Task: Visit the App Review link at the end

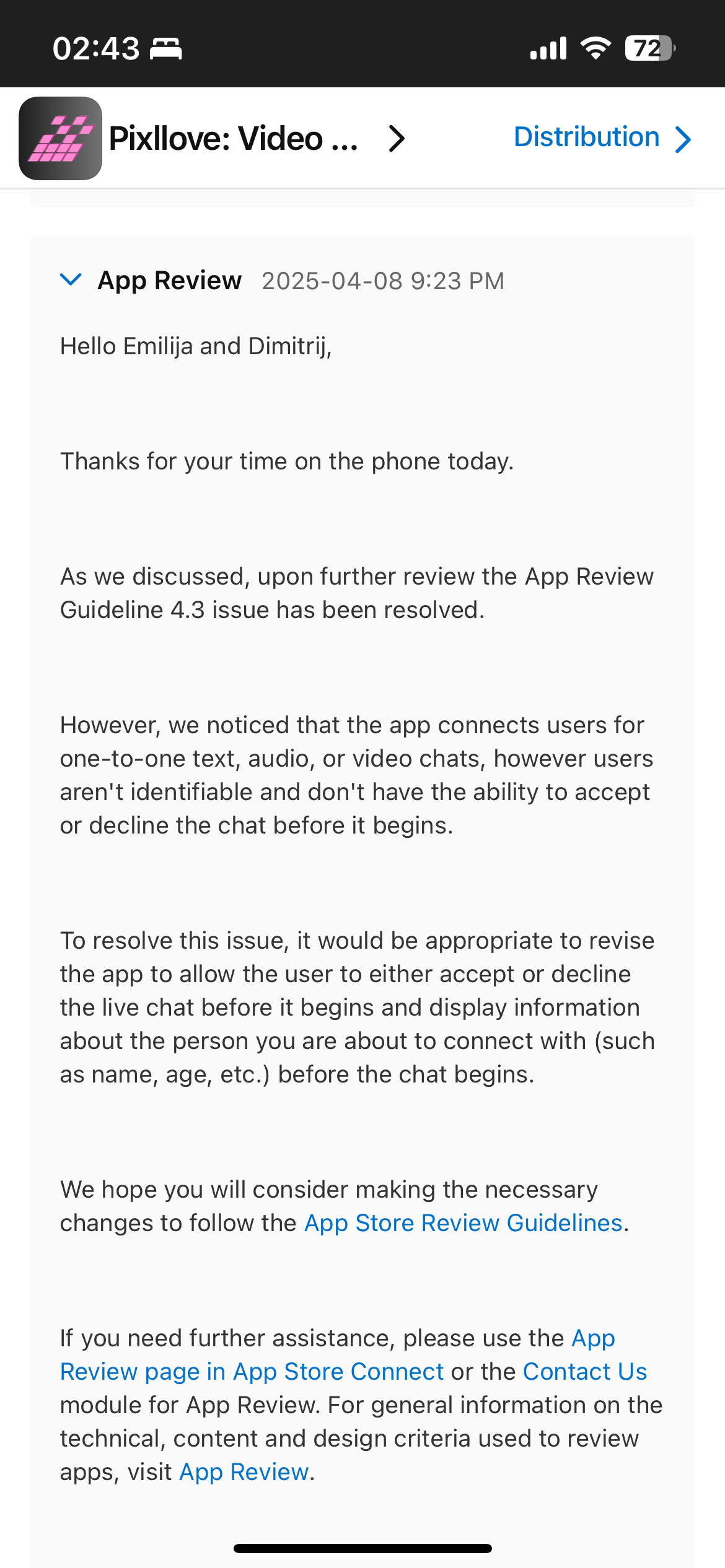Action: click(x=244, y=1471)
